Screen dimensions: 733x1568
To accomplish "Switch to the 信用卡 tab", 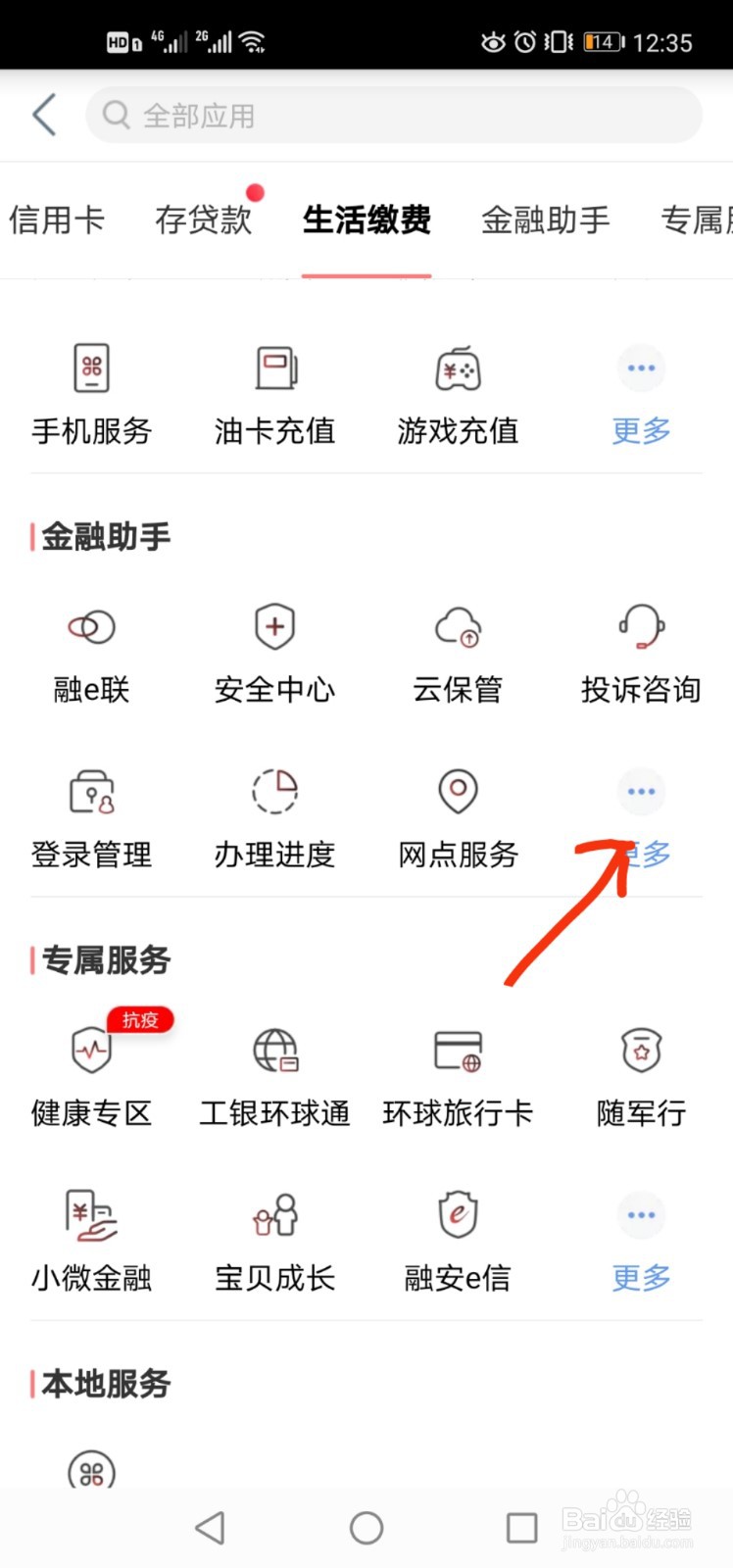I will pos(57,220).
